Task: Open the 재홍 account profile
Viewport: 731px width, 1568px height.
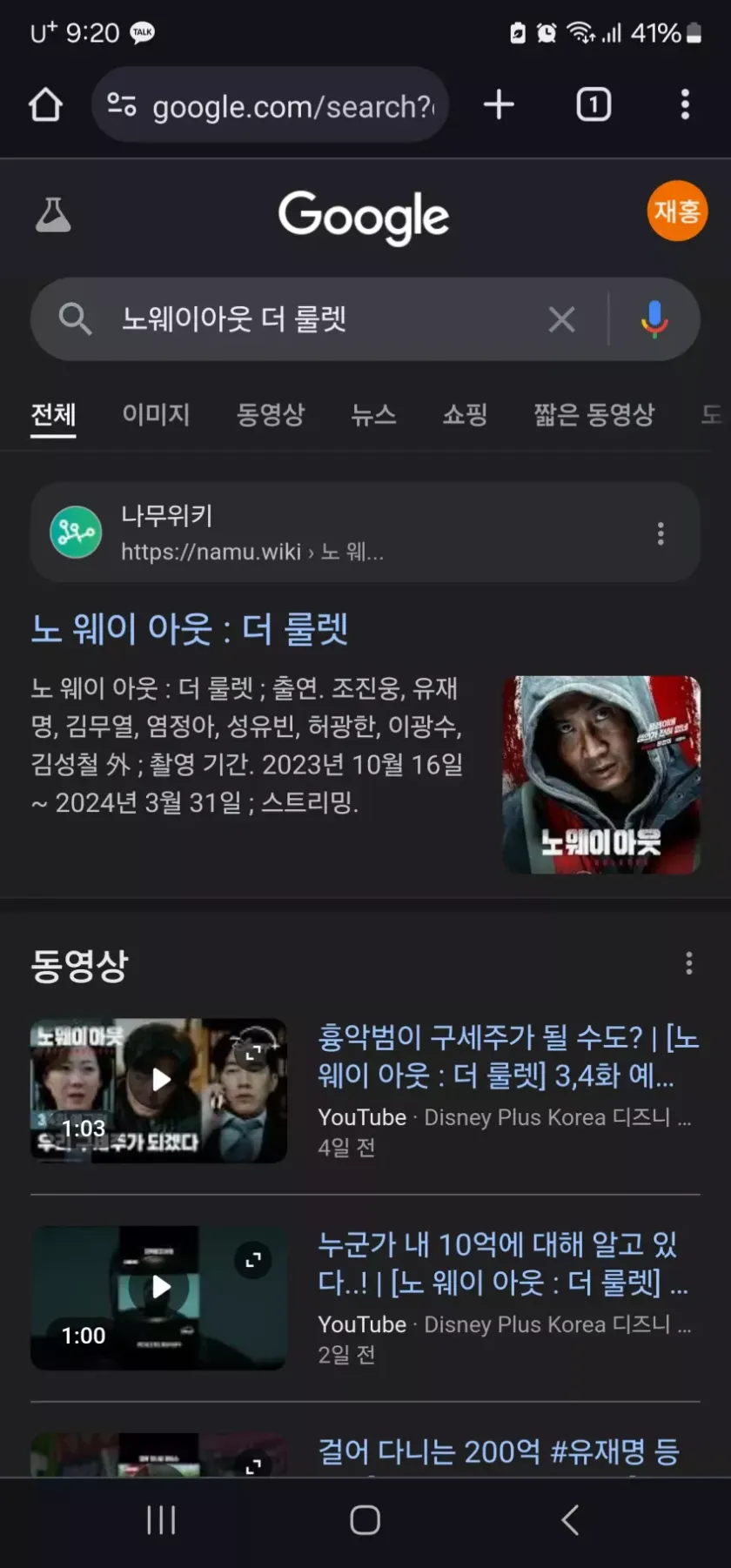Action: pyautogui.click(x=676, y=211)
